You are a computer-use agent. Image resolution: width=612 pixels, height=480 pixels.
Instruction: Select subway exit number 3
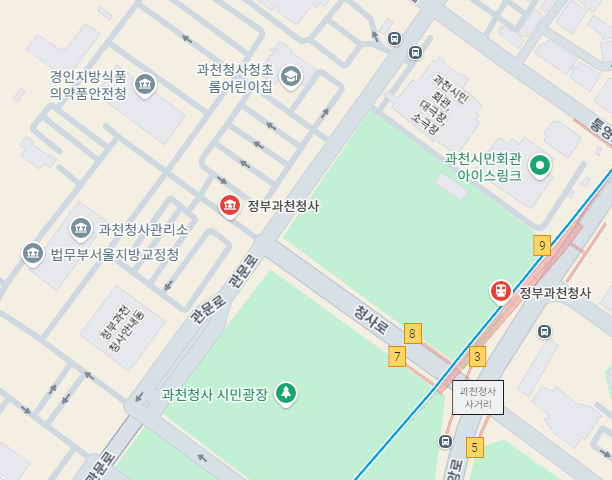[x=478, y=356]
